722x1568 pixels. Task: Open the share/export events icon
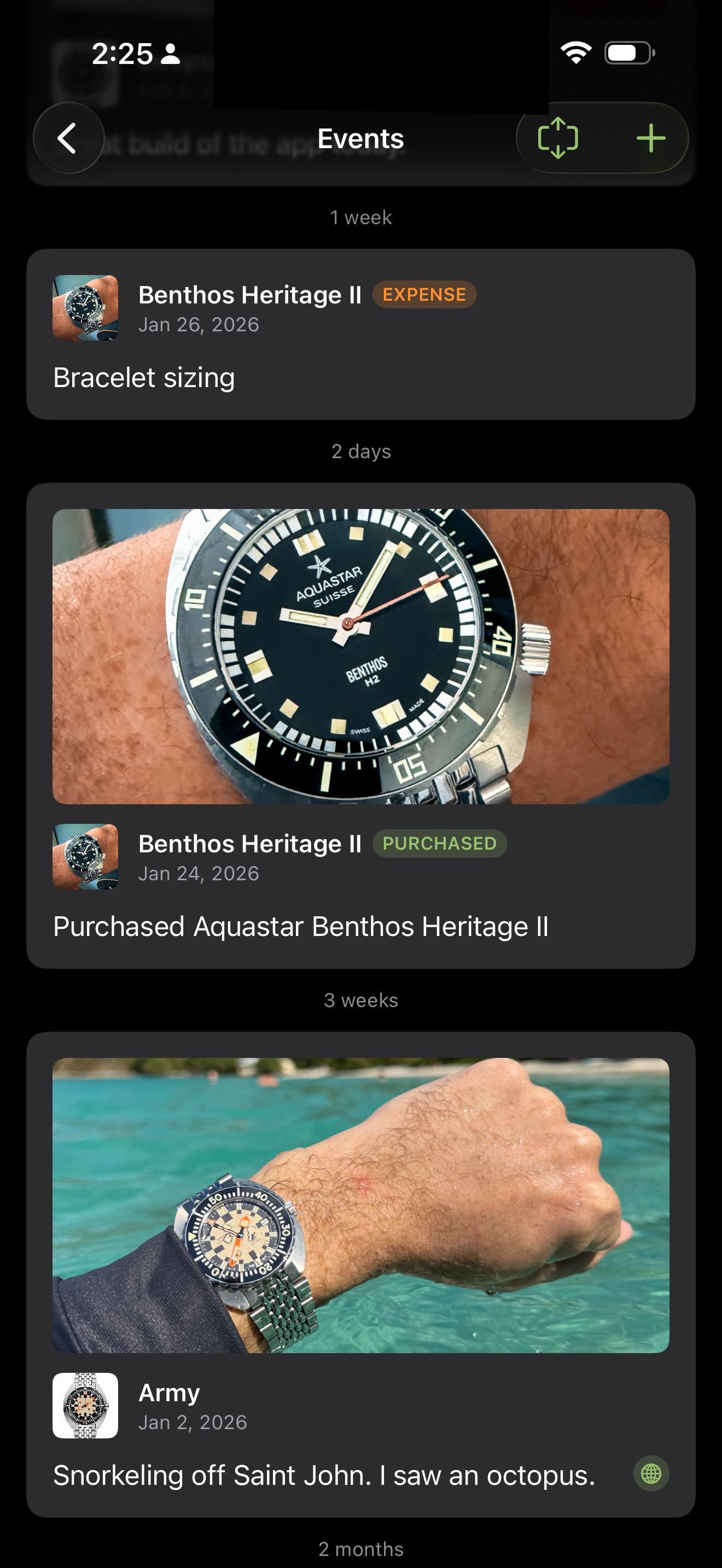(x=557, y=138)
